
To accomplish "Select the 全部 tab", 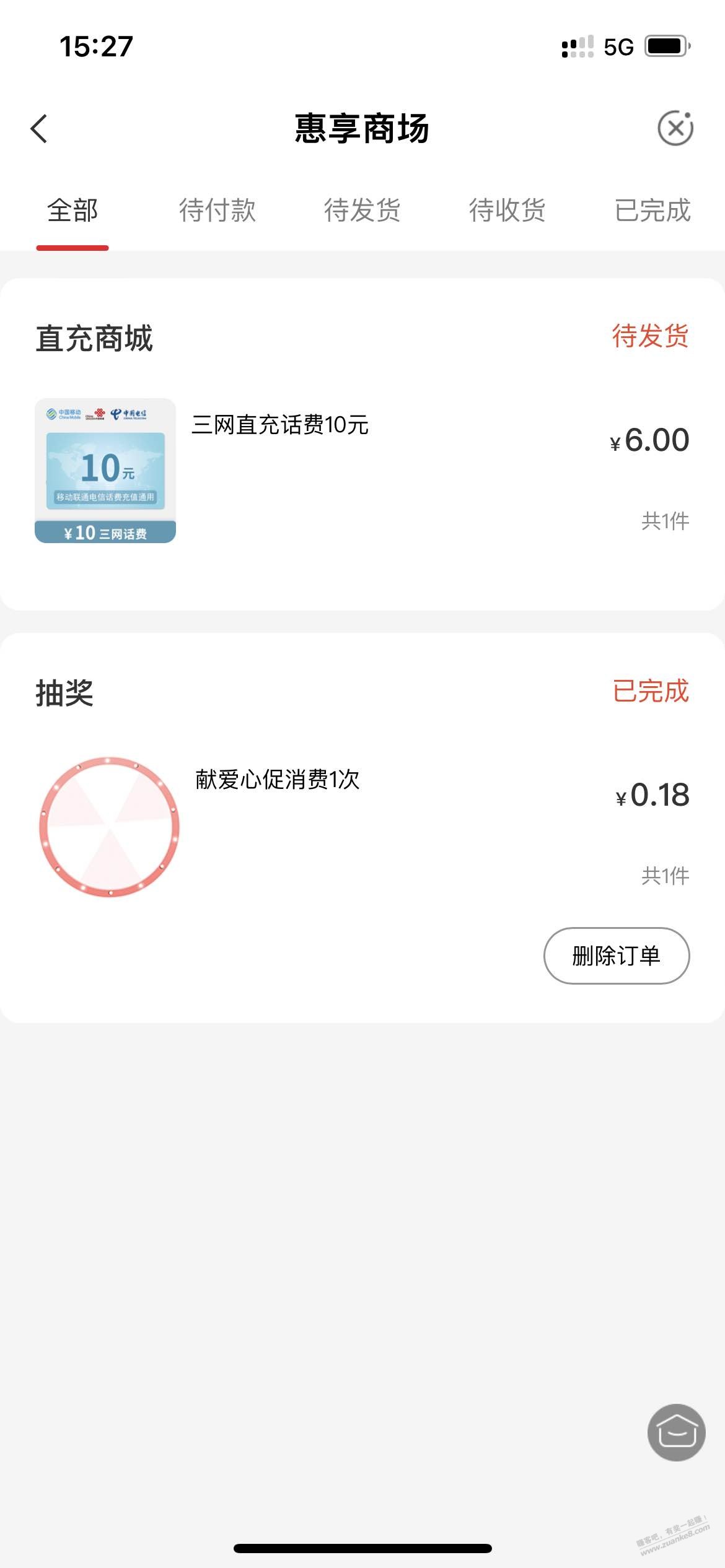I will [x=72, y=211].
